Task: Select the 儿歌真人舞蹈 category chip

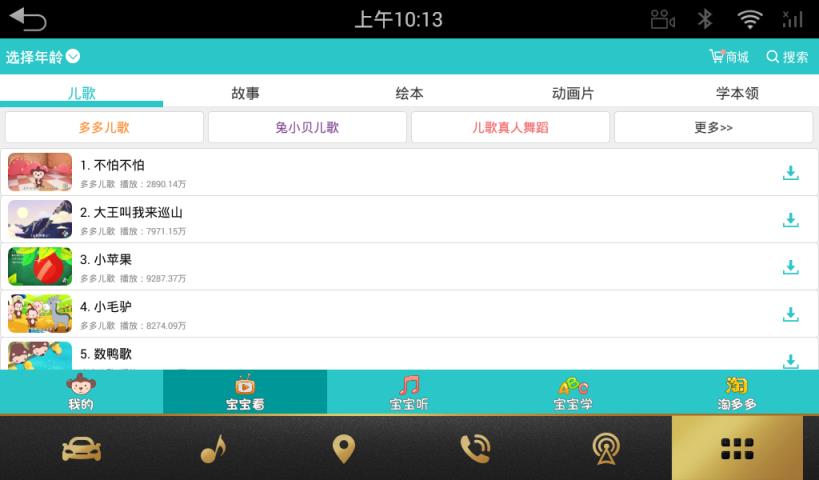Action: (510, 127)
